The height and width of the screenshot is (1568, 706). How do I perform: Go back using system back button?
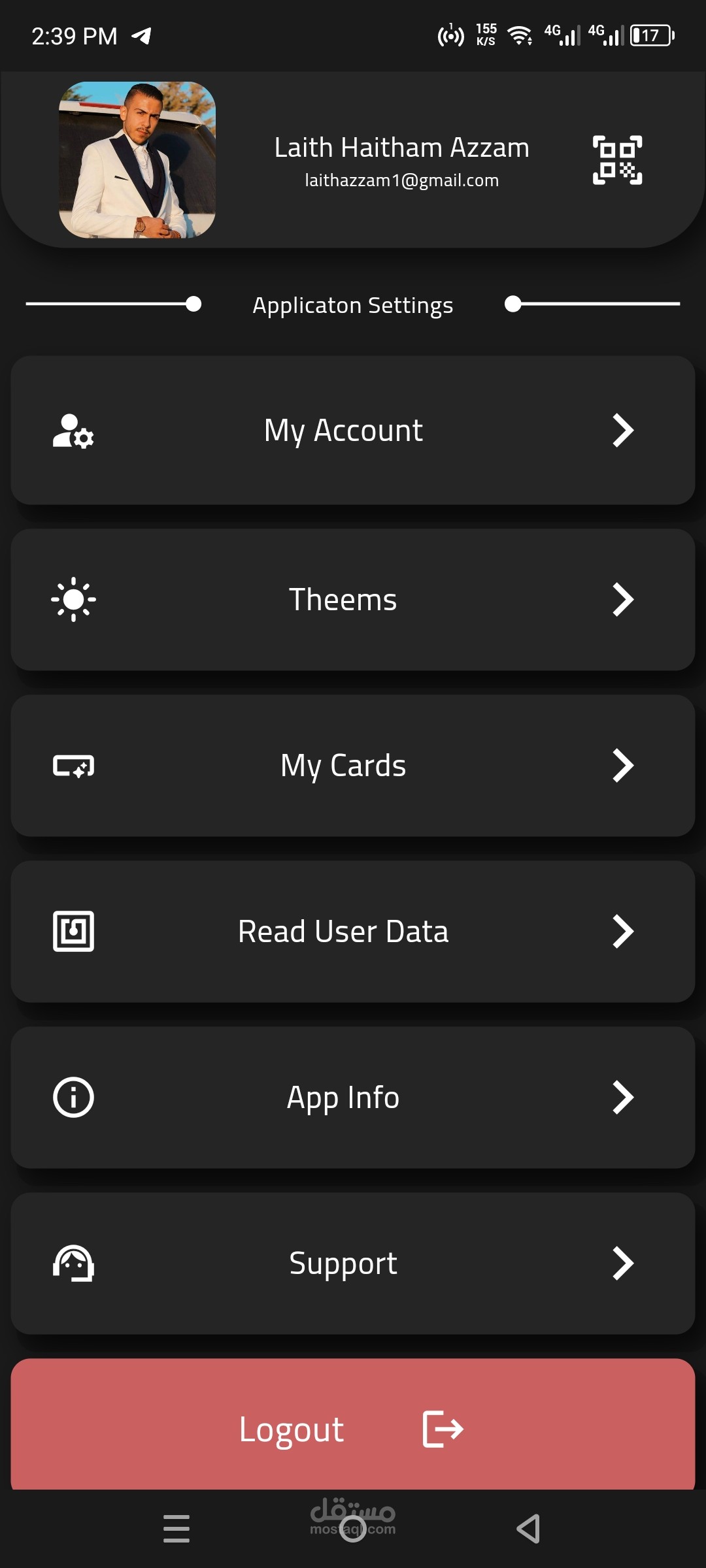click(x=528, y=1529)
